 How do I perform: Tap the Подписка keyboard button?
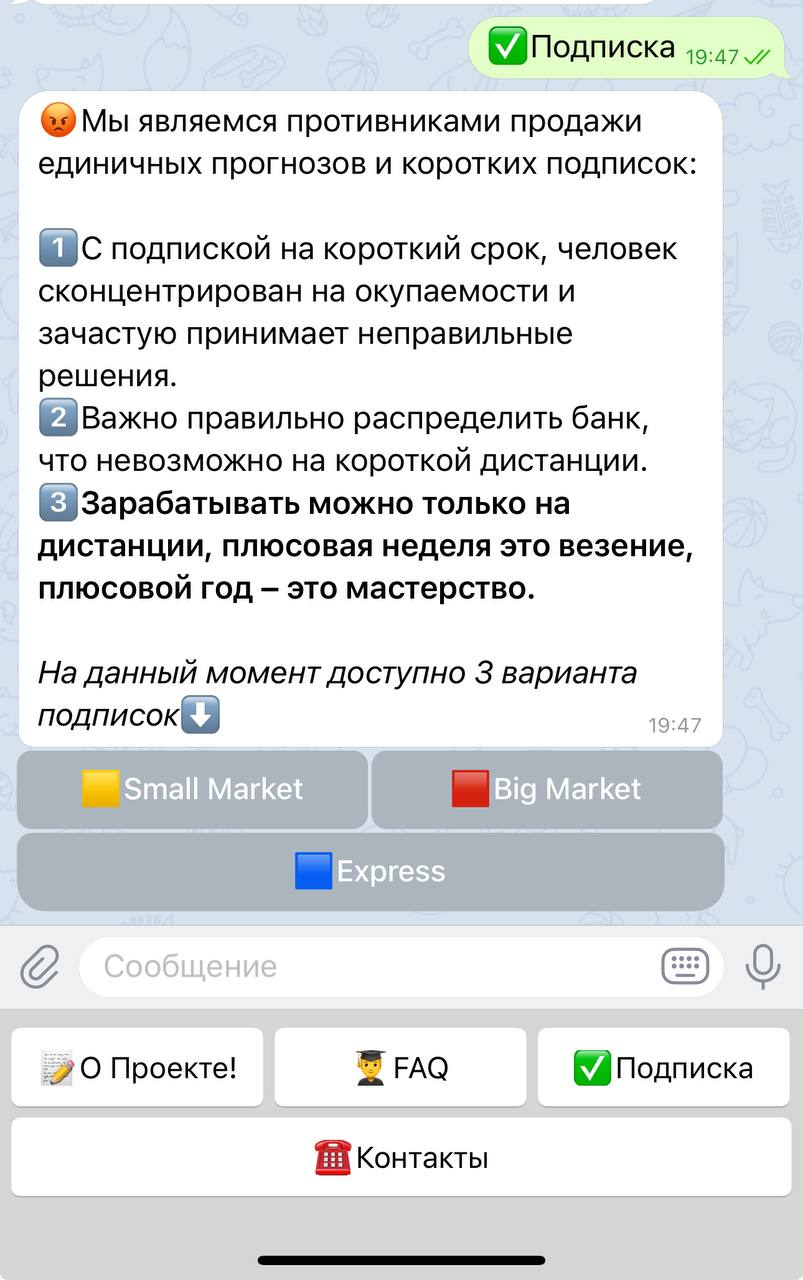(663, 1068)
